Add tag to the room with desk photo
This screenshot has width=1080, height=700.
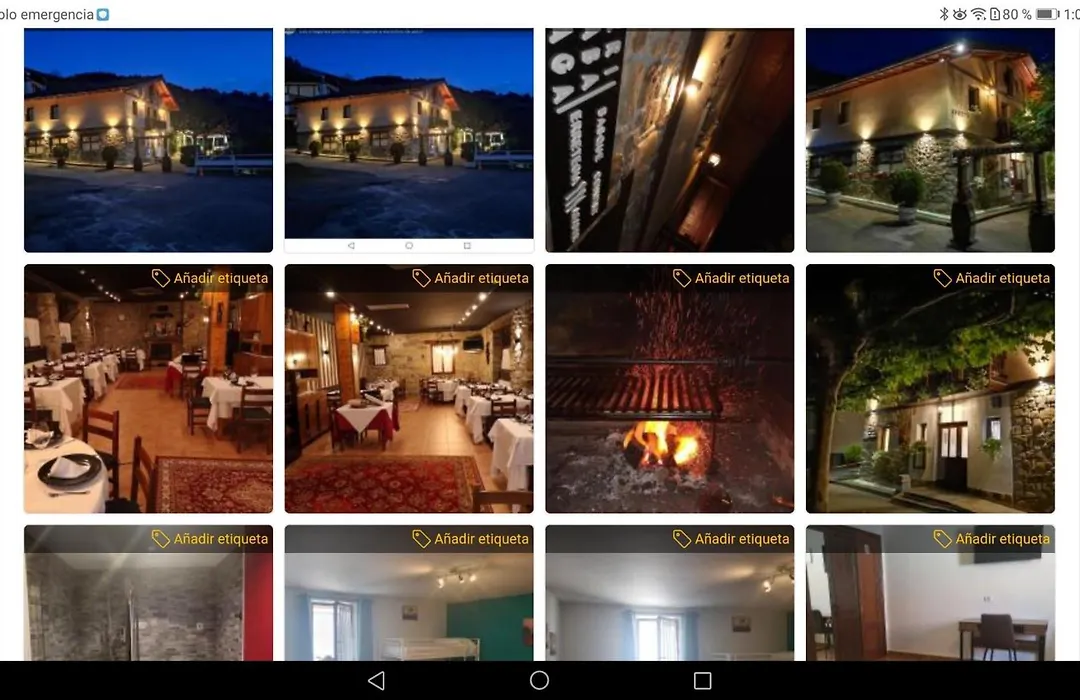coord(991,539)
